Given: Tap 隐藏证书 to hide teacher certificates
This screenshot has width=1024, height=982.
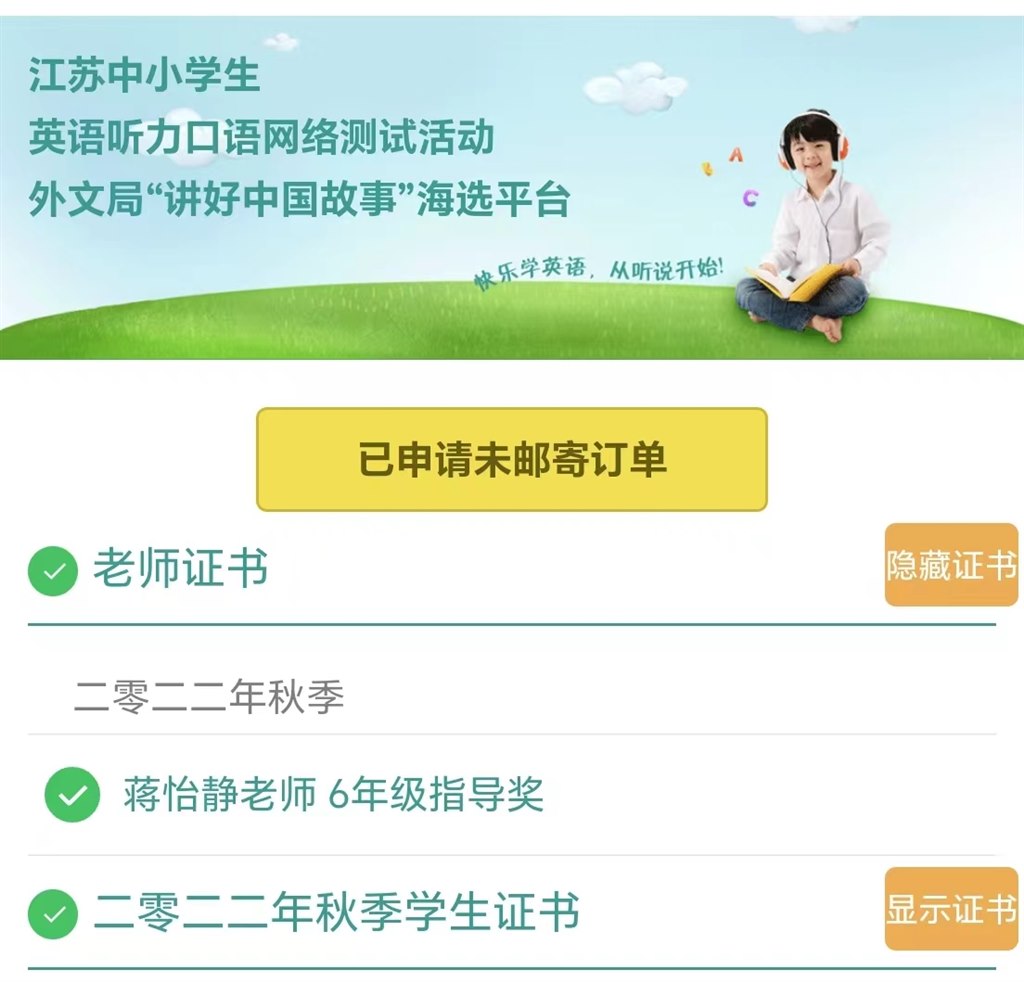Looking at the screenshot, I should 950,565.
